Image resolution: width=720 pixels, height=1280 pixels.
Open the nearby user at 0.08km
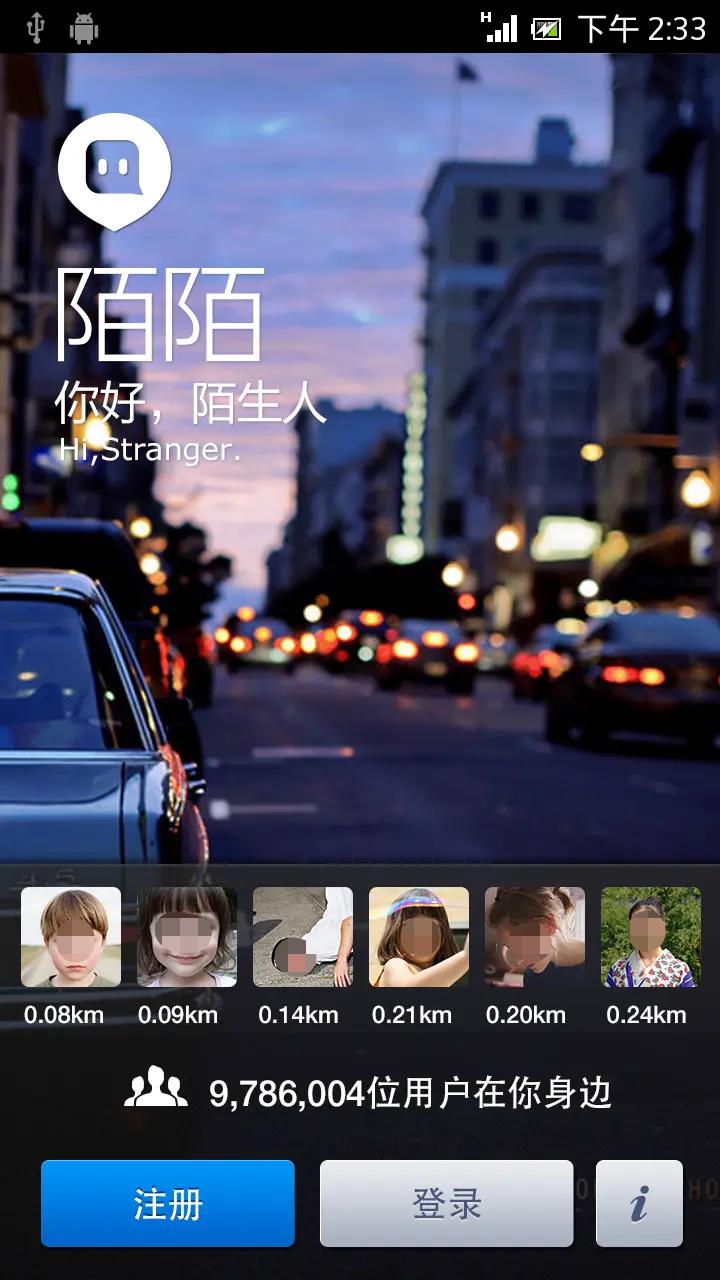[x=71, y=937]
